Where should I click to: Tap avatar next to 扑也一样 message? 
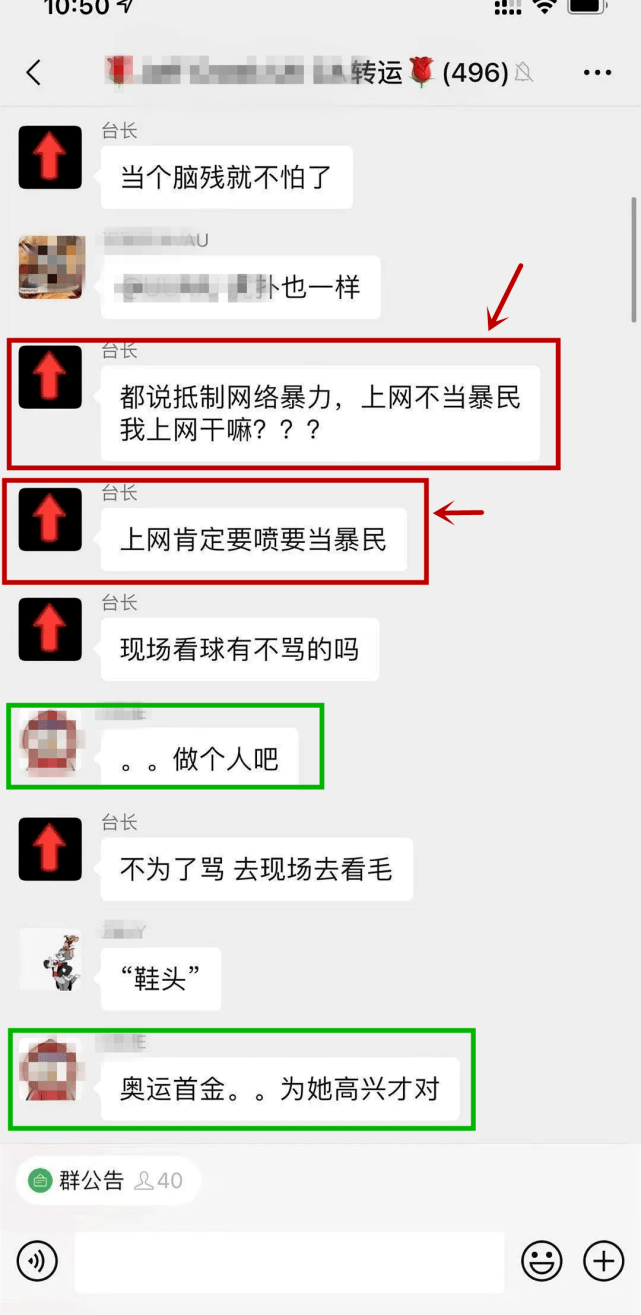[50, 268]
